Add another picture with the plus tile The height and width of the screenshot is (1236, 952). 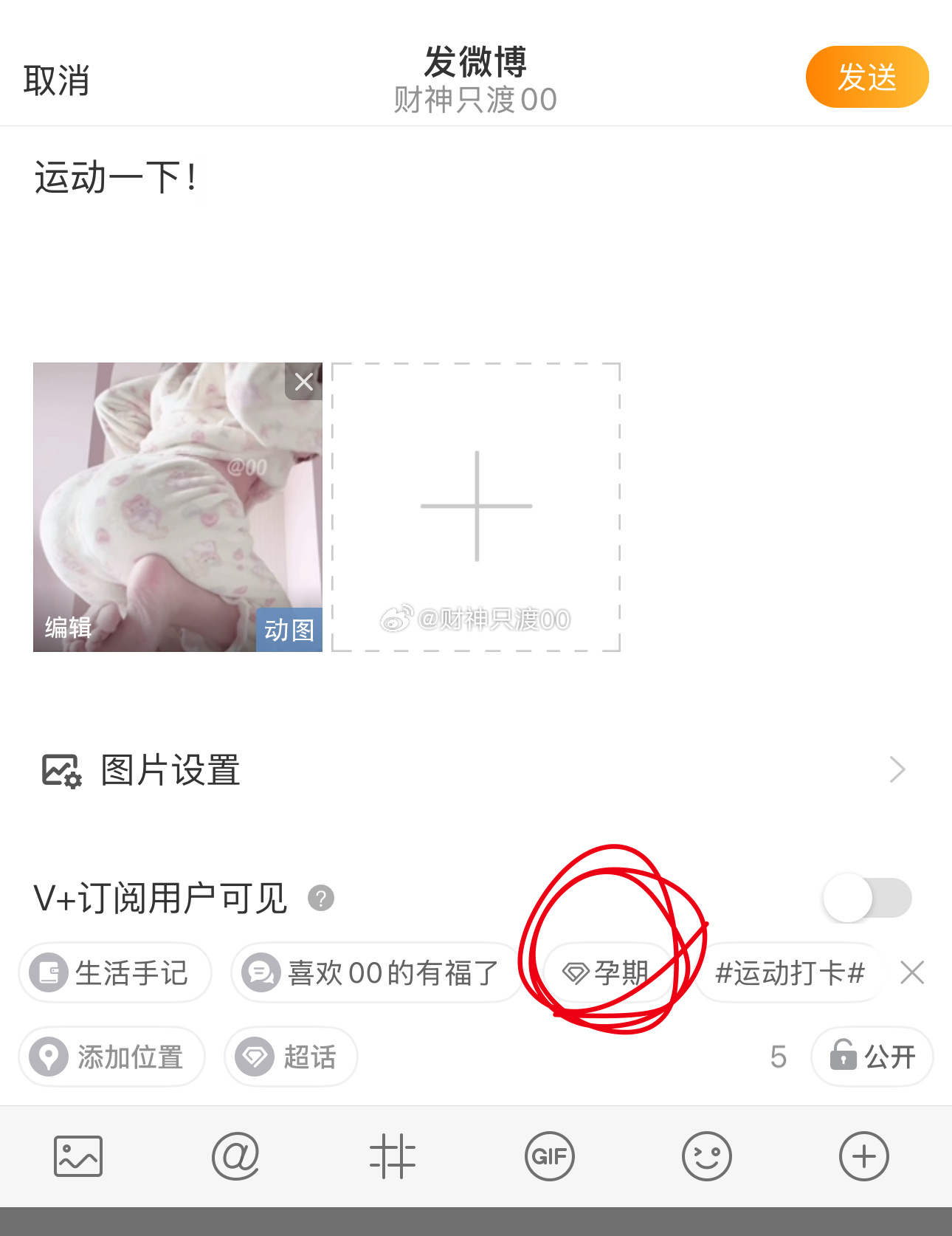tap(476, 507)
